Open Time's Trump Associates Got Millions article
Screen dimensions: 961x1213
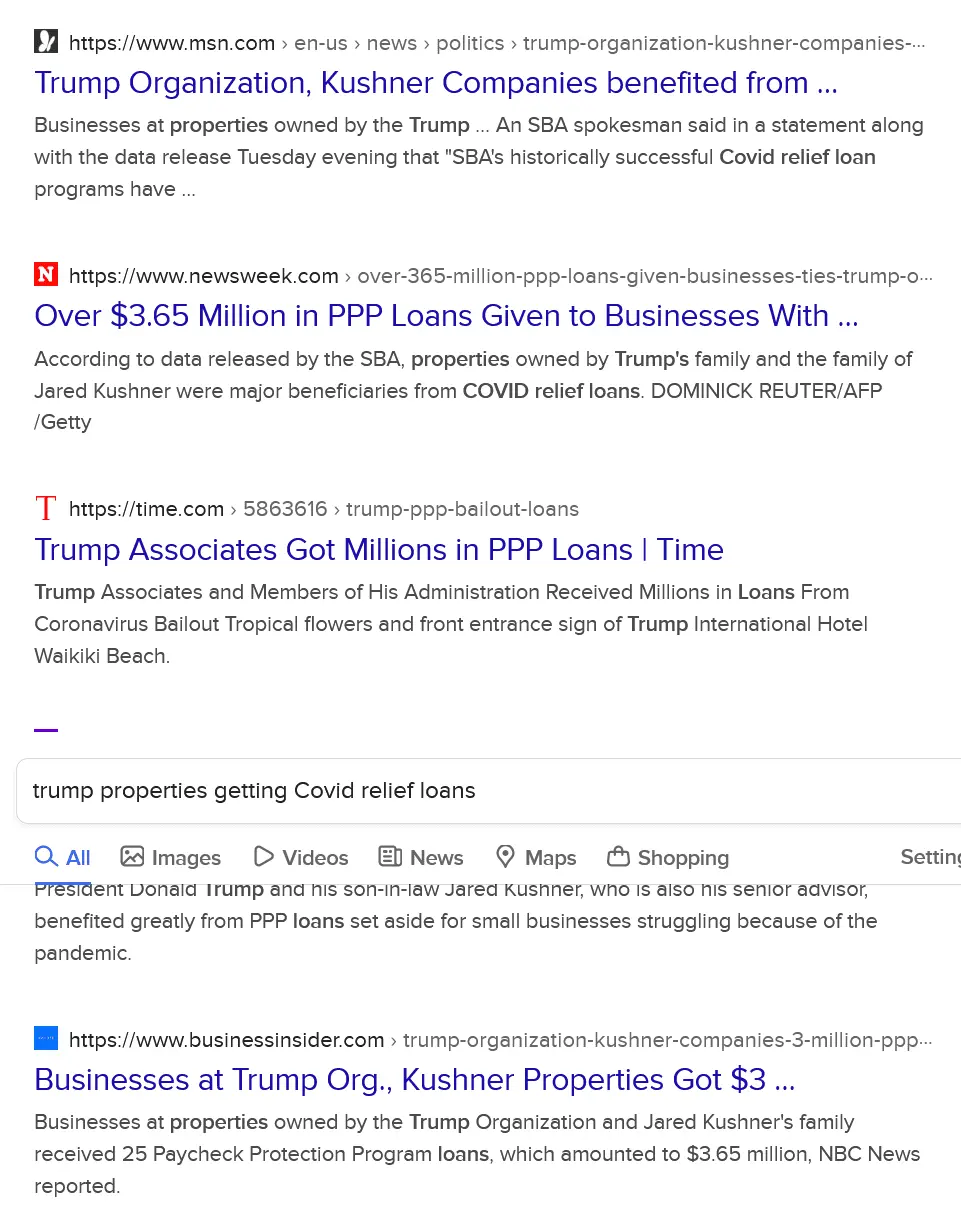click(378, 550)
